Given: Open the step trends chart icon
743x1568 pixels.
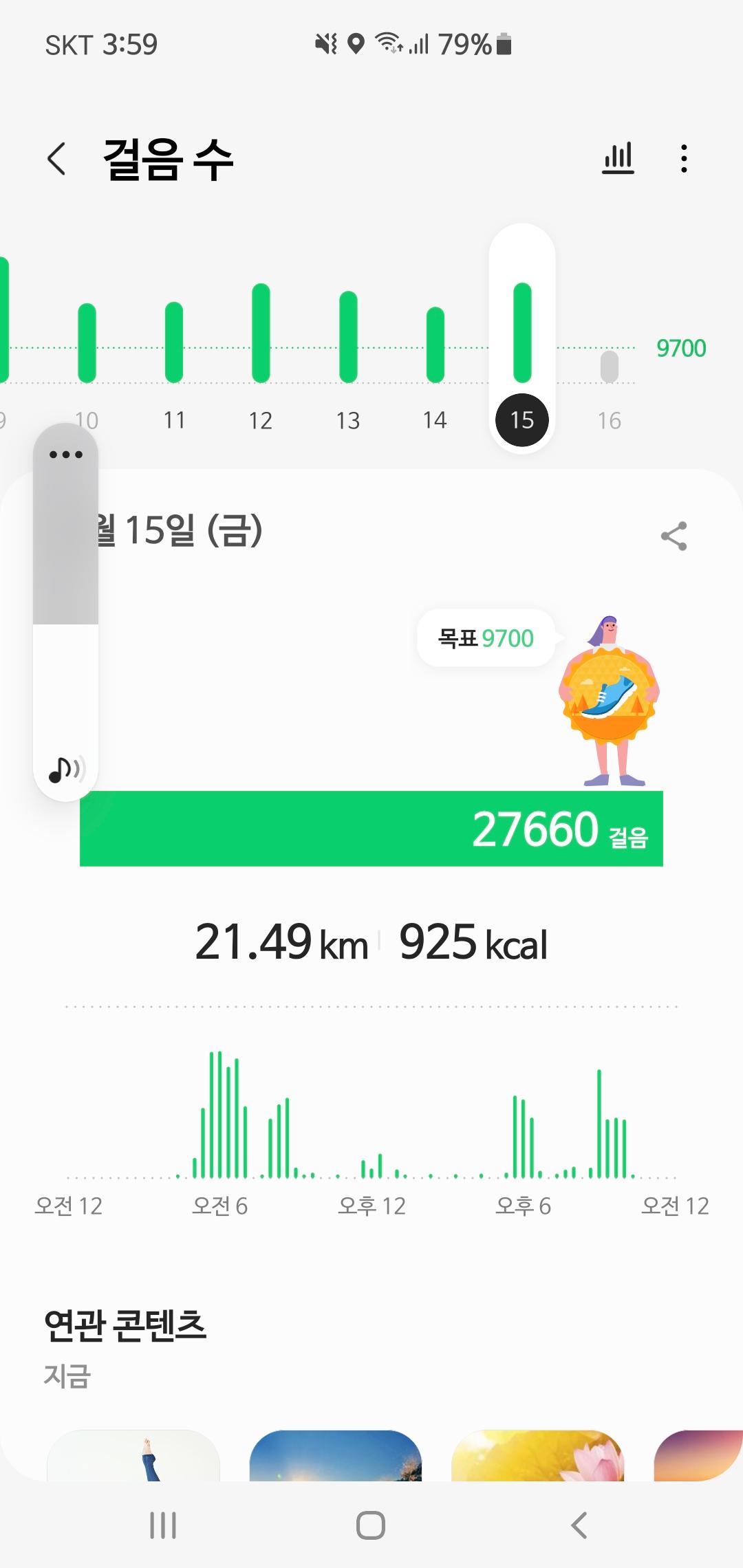Looking at the screenshot, I should (x=618, y=159).
